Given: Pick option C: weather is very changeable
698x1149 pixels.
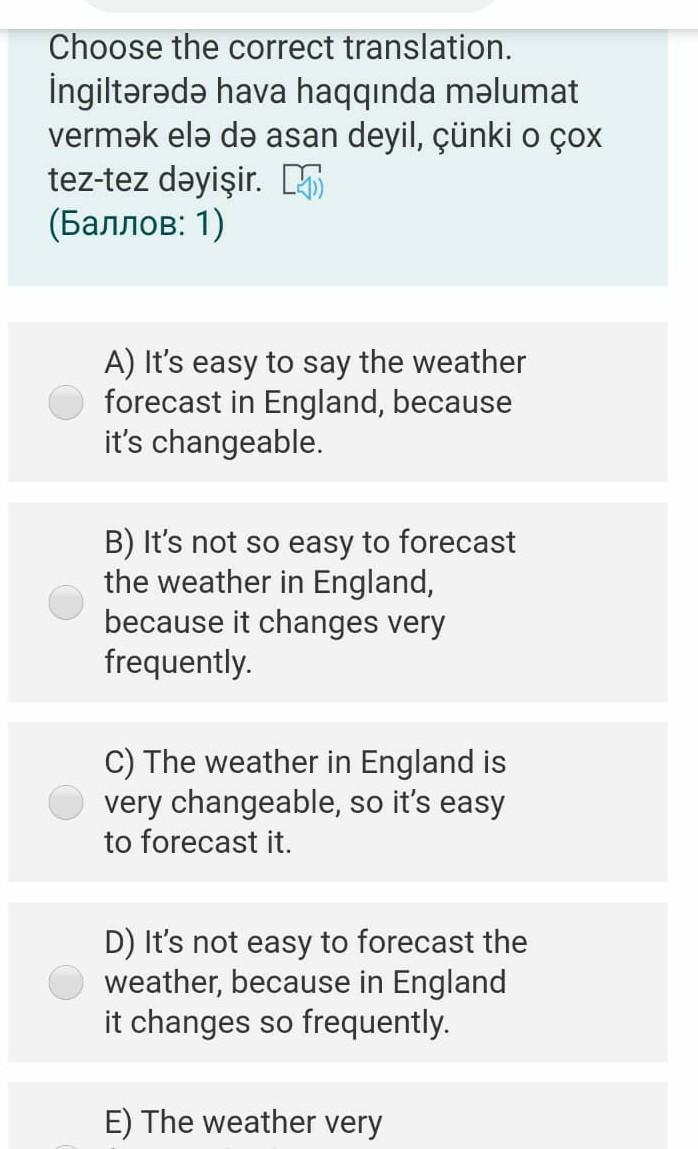Looking at the screenshot, I should [x=66, y=802].
